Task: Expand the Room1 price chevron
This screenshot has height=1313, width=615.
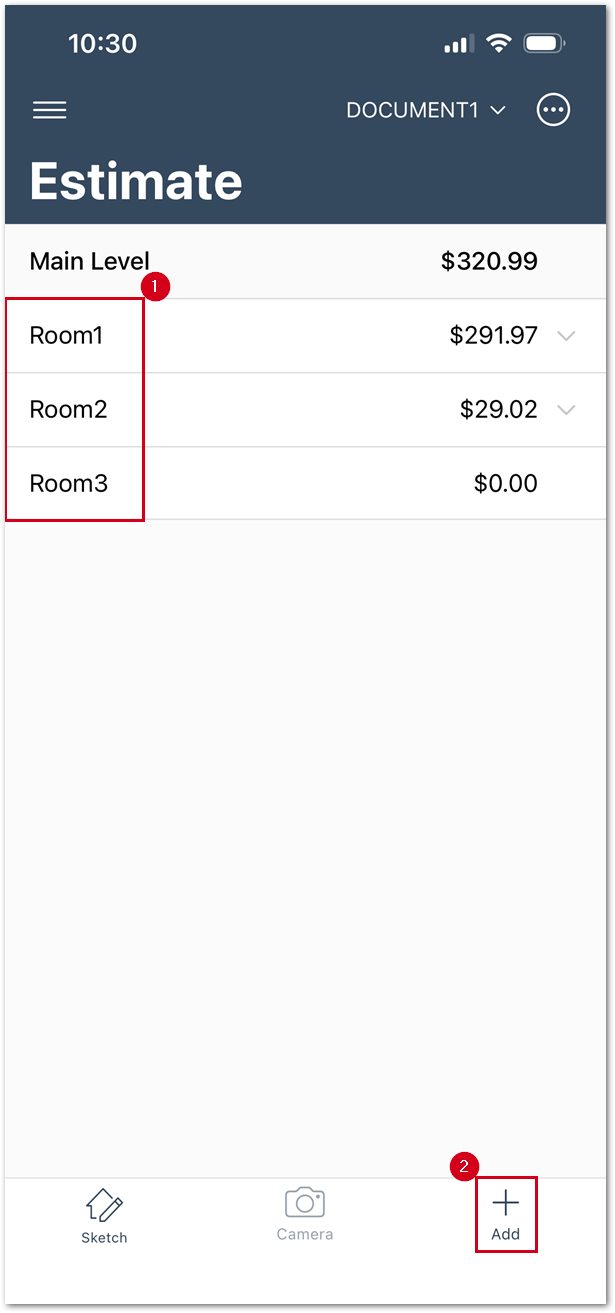Action: [x=566, y=336]
